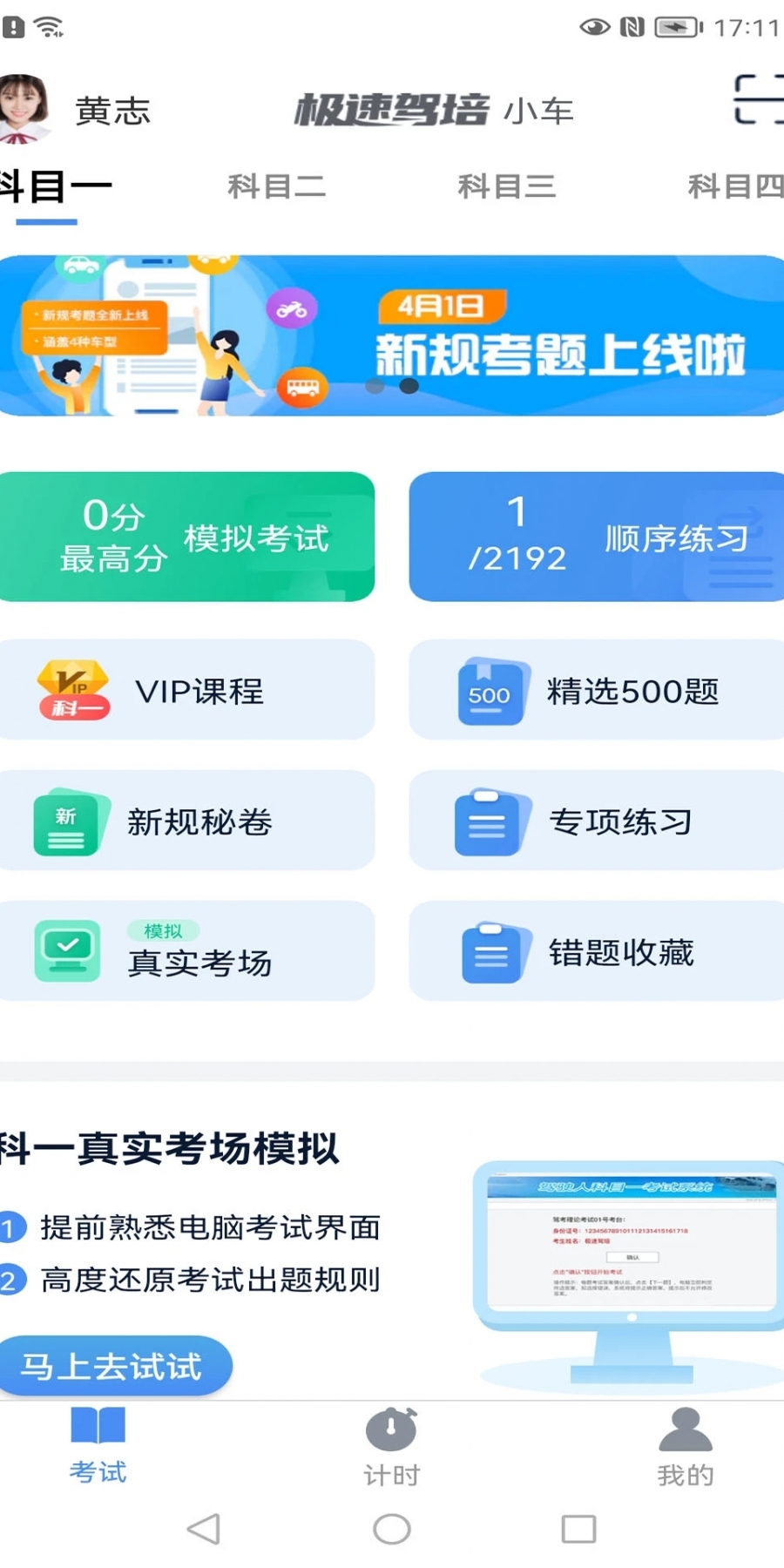Go to the 我的 bottom tab
Screen dimensions: 784x1568
[x=686, y=1447]
